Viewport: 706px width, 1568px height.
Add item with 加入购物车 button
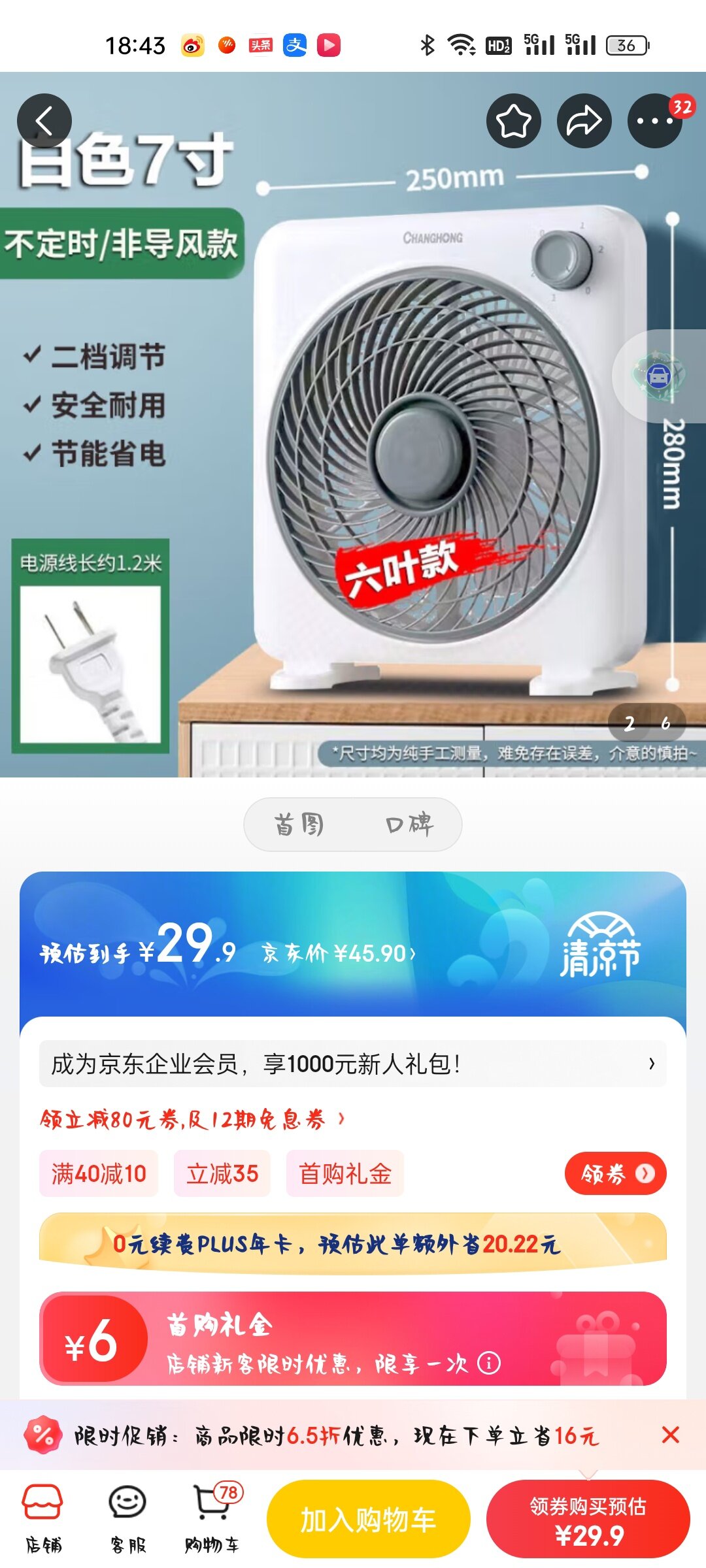click(x=368, y=1520)
